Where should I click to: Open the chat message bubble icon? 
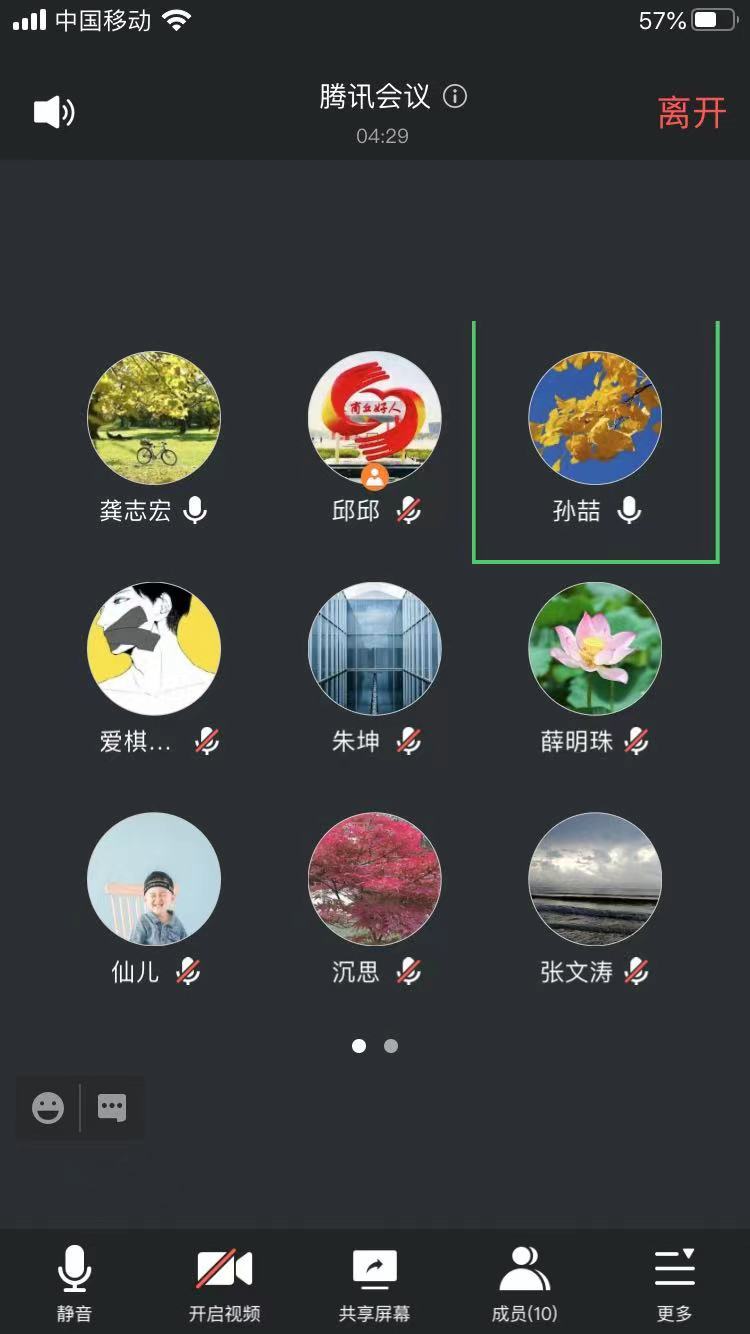[112, 1108]
